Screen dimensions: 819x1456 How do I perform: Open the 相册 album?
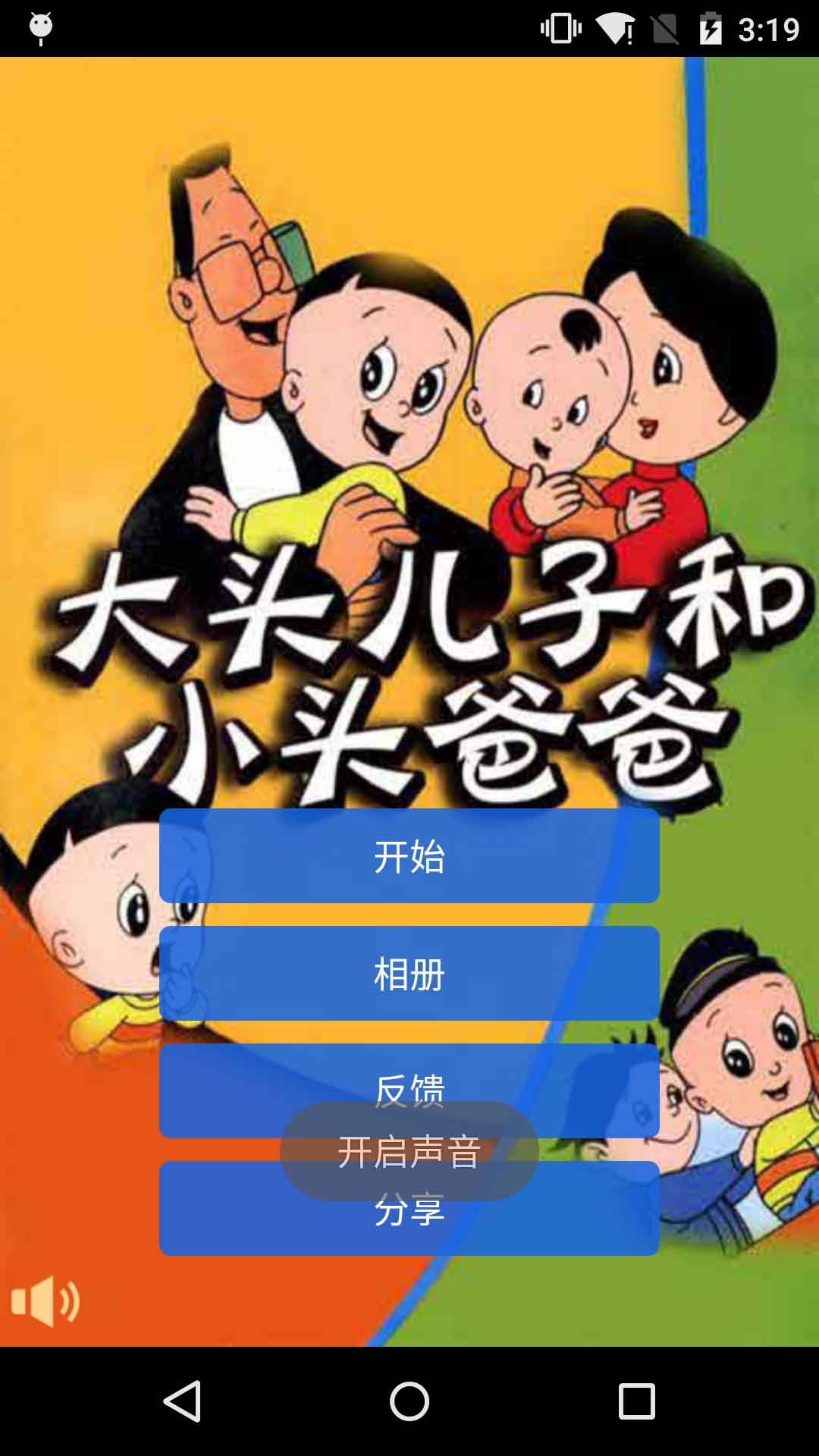tap(409, 973)
